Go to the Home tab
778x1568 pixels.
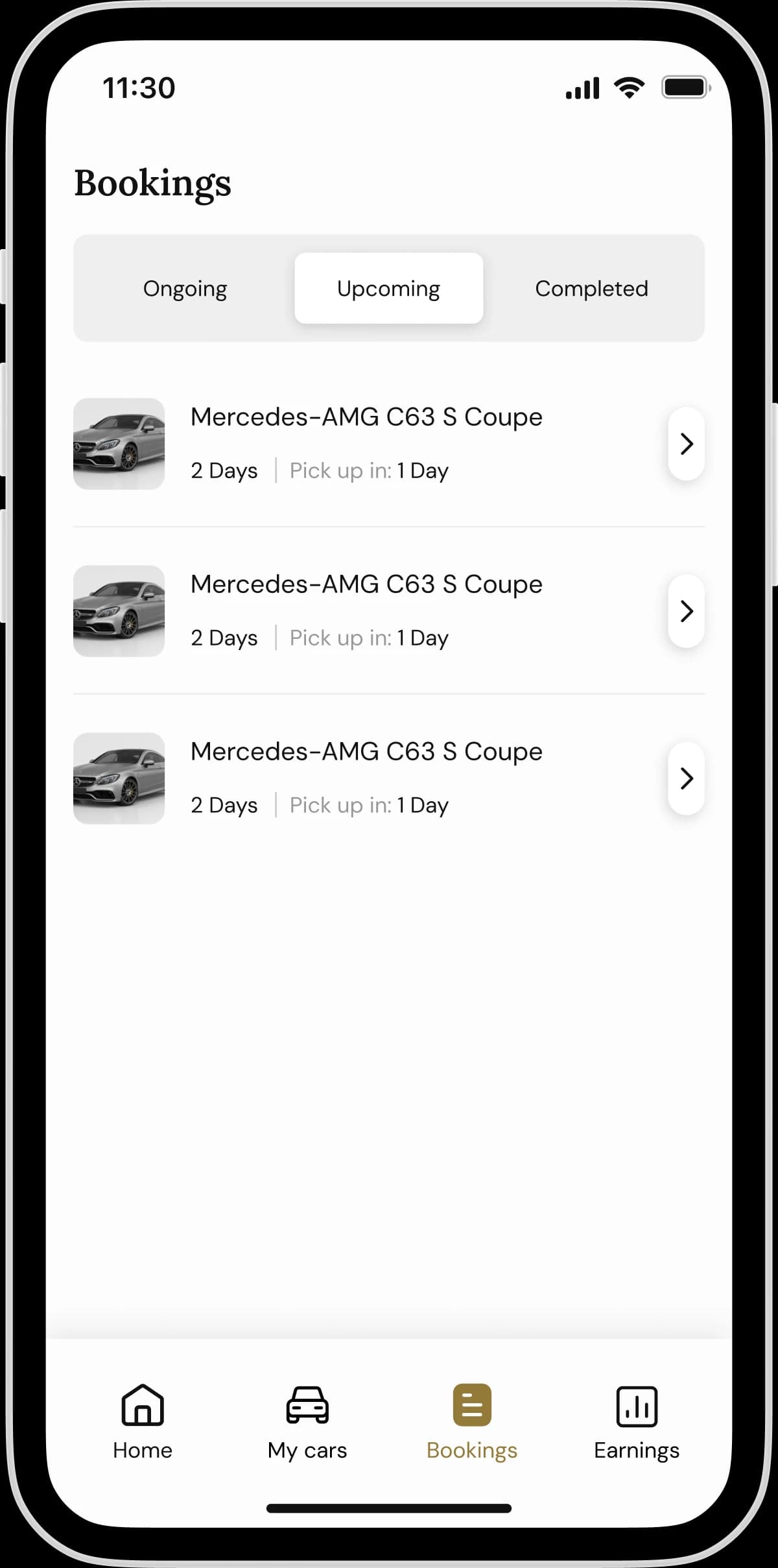coord(143,1422)
